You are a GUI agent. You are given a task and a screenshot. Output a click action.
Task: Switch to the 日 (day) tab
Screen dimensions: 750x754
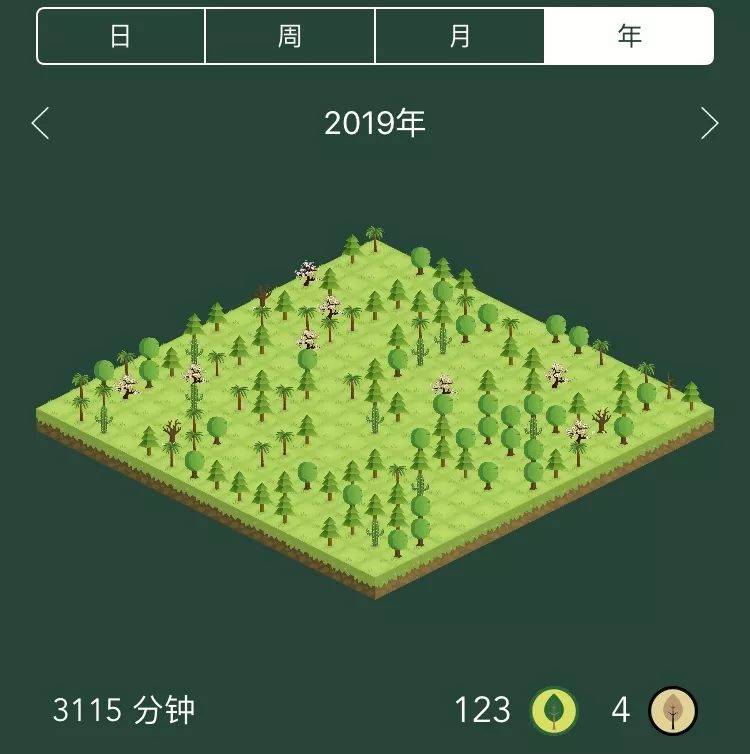click(121, 37)
